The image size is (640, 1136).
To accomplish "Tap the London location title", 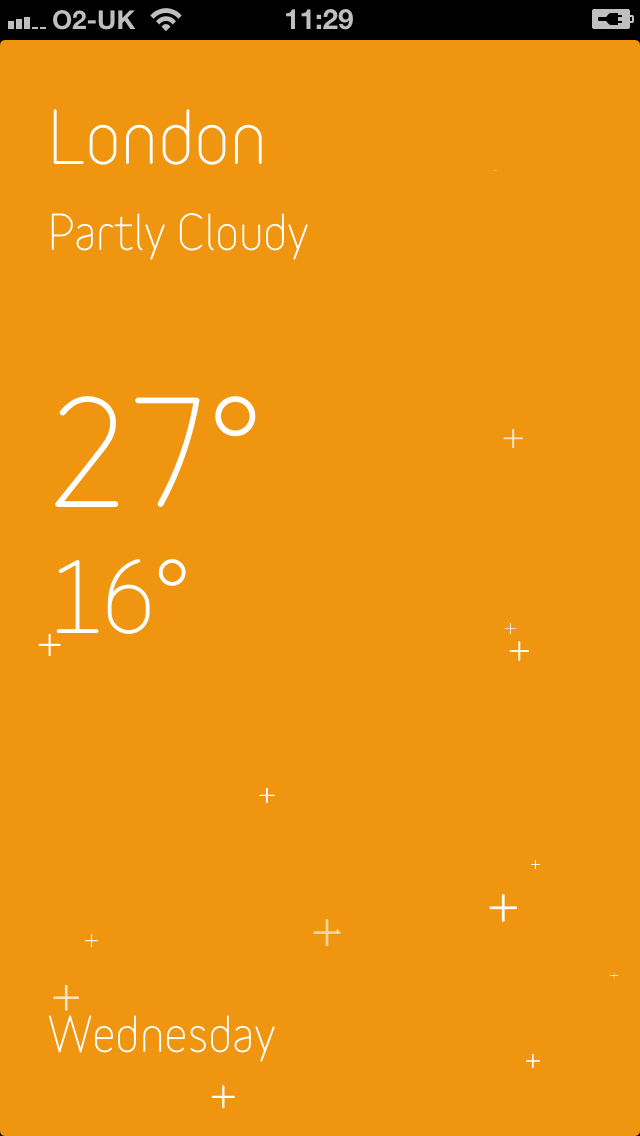I will tap(157, 138).
